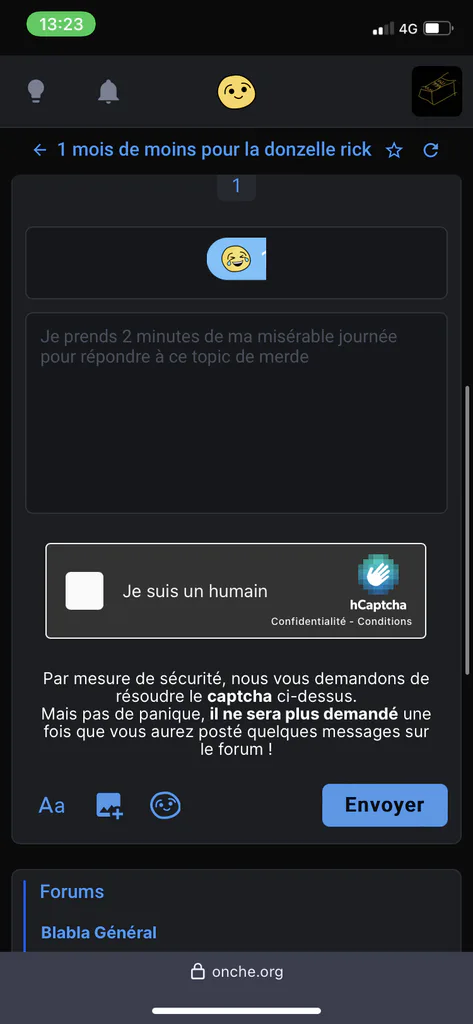Tap the onche.org address bar

coord(236,972)
